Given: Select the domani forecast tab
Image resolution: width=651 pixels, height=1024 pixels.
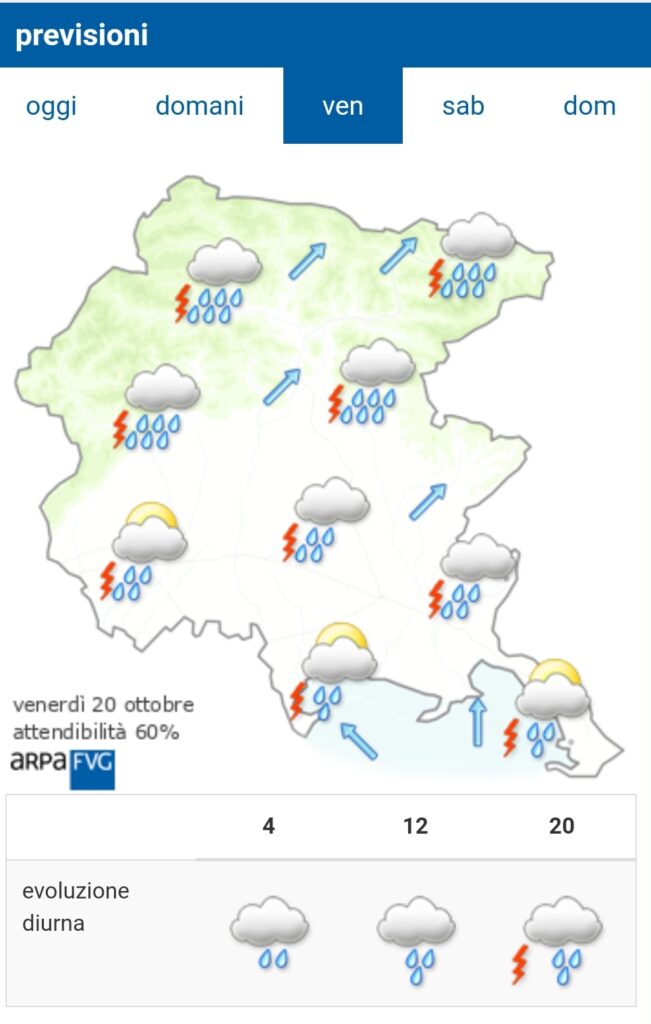Looking at the screenshot, I should [x=199, y=106].
